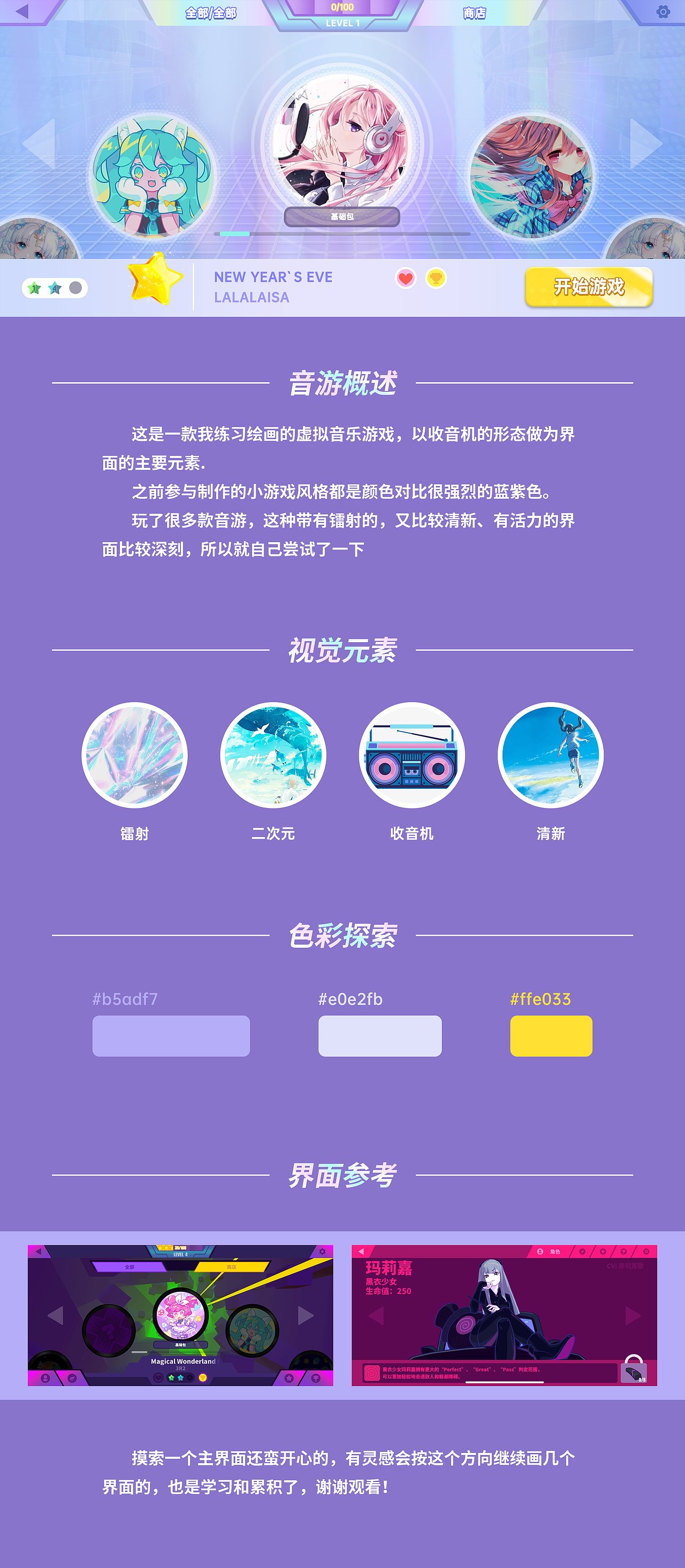Click the NEW YEAR'S EVE song title
685x1568 pixels.
[x=274, y=278]
